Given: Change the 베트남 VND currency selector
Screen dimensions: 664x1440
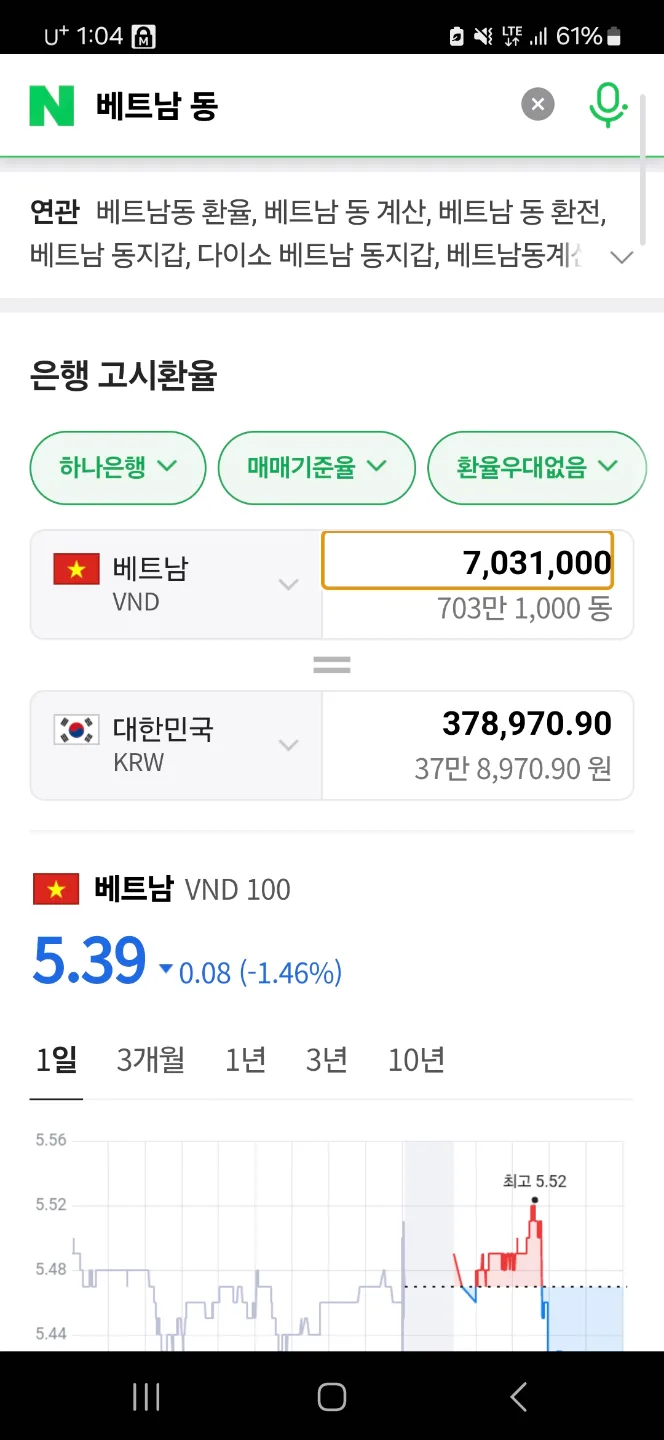Looking at the screenshot, I should tap(176, 584).
